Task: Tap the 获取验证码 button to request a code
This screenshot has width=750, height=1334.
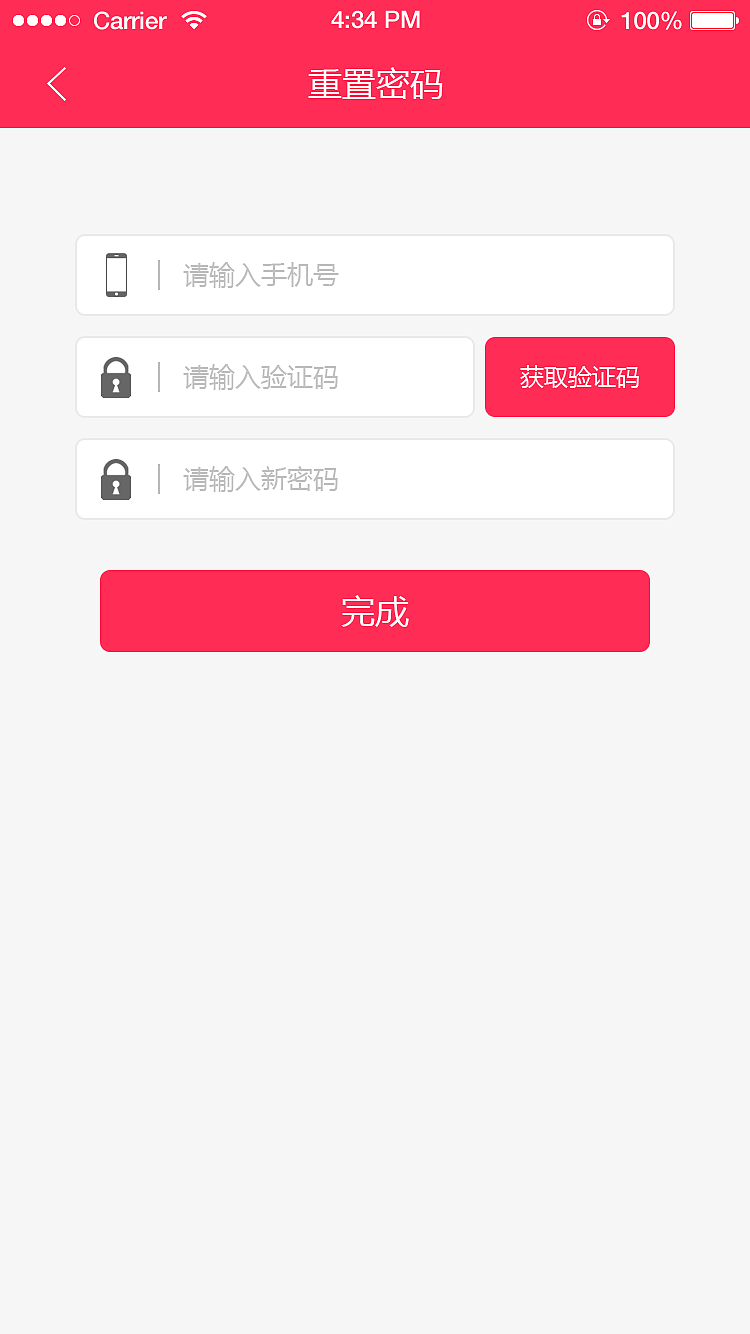Action: [579, 377]
